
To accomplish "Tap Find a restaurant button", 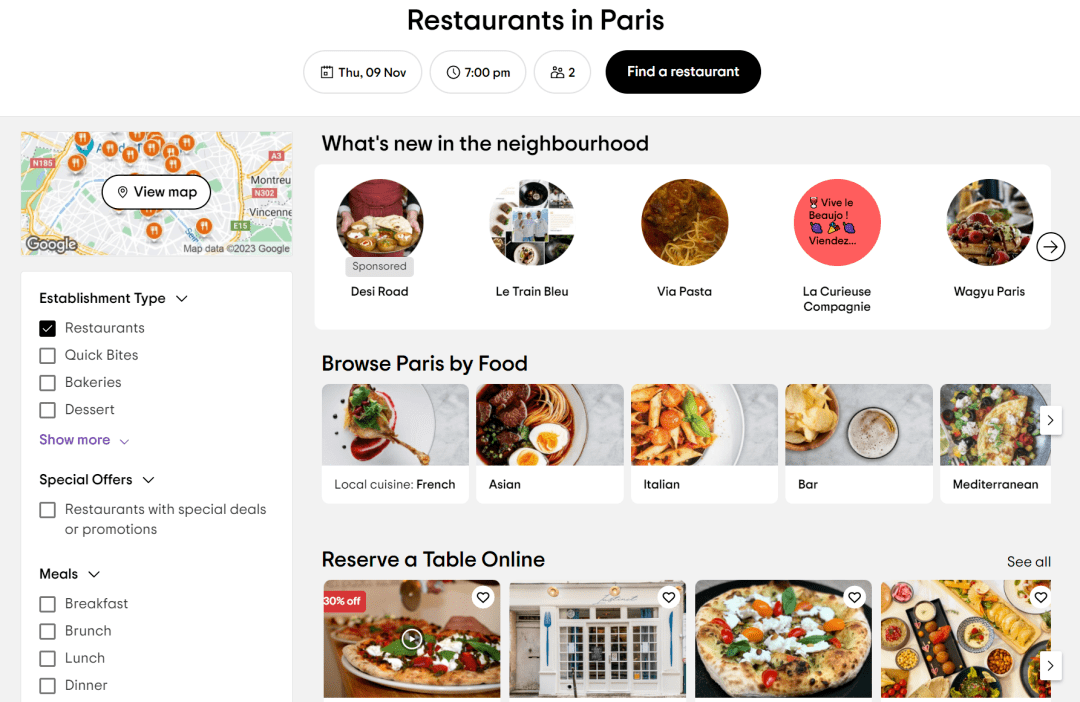I will pyautogui.click(x=683, y=72).
